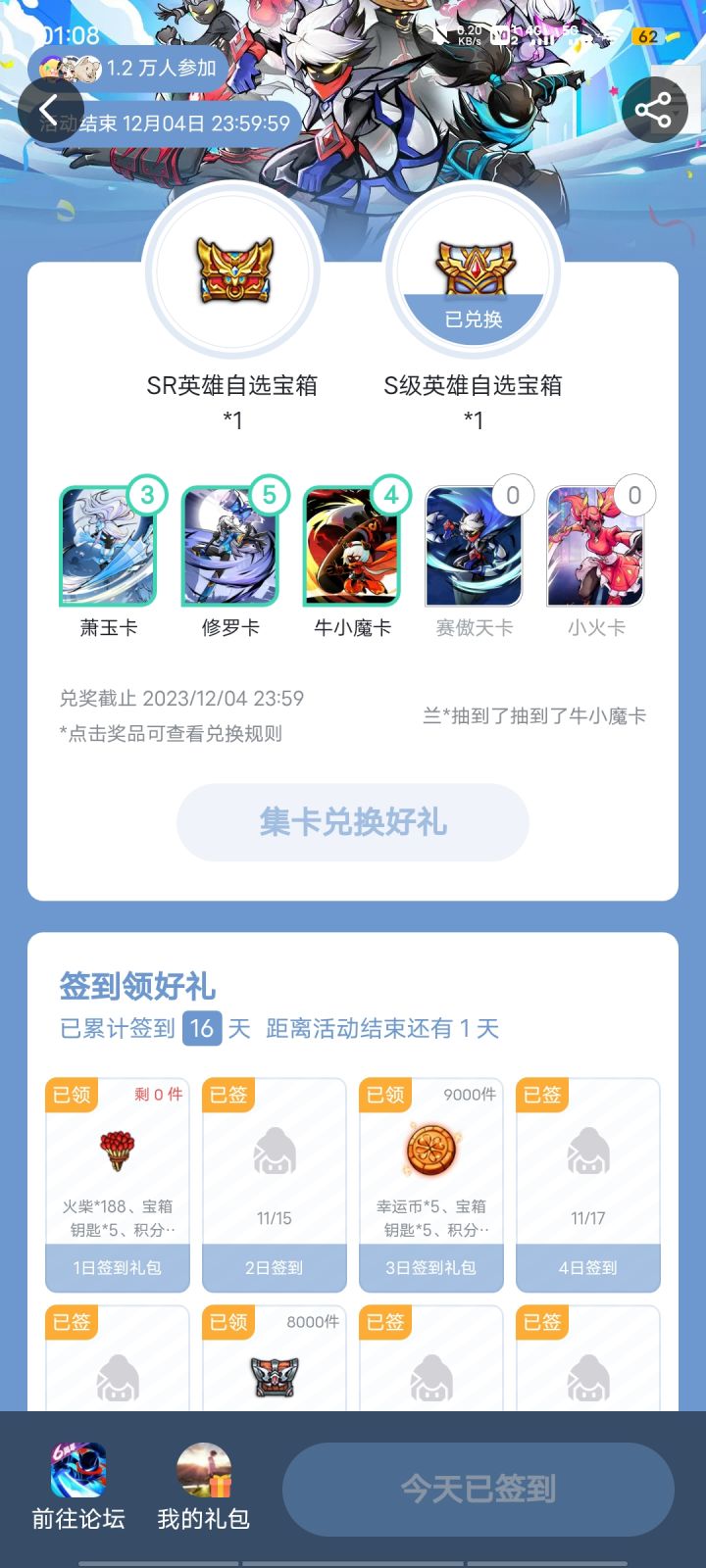
Task: Tap the 已签 badge on 4日签到 card
Action: tap(541, 1096)
